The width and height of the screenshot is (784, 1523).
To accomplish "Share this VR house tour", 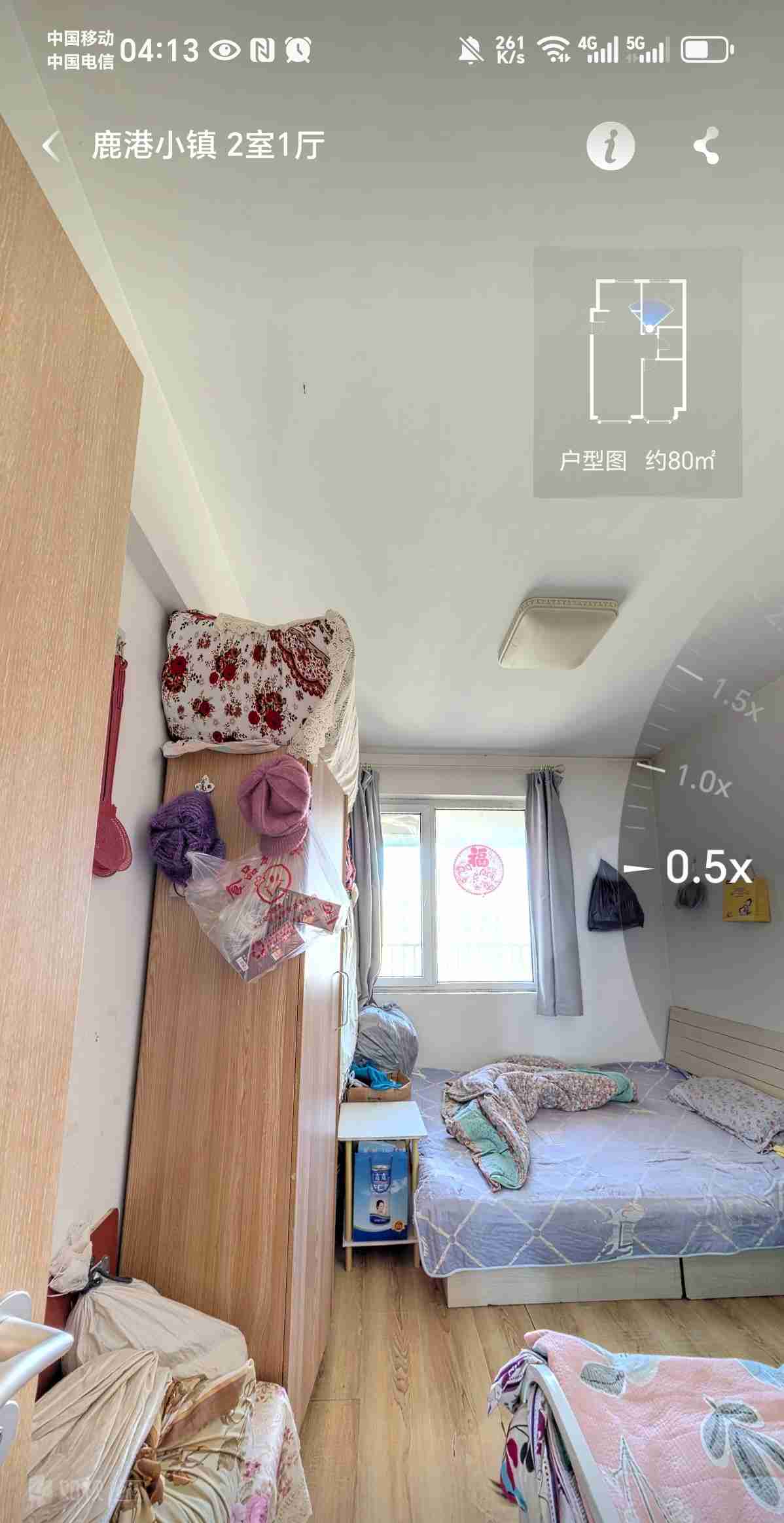I will [707, 145].
